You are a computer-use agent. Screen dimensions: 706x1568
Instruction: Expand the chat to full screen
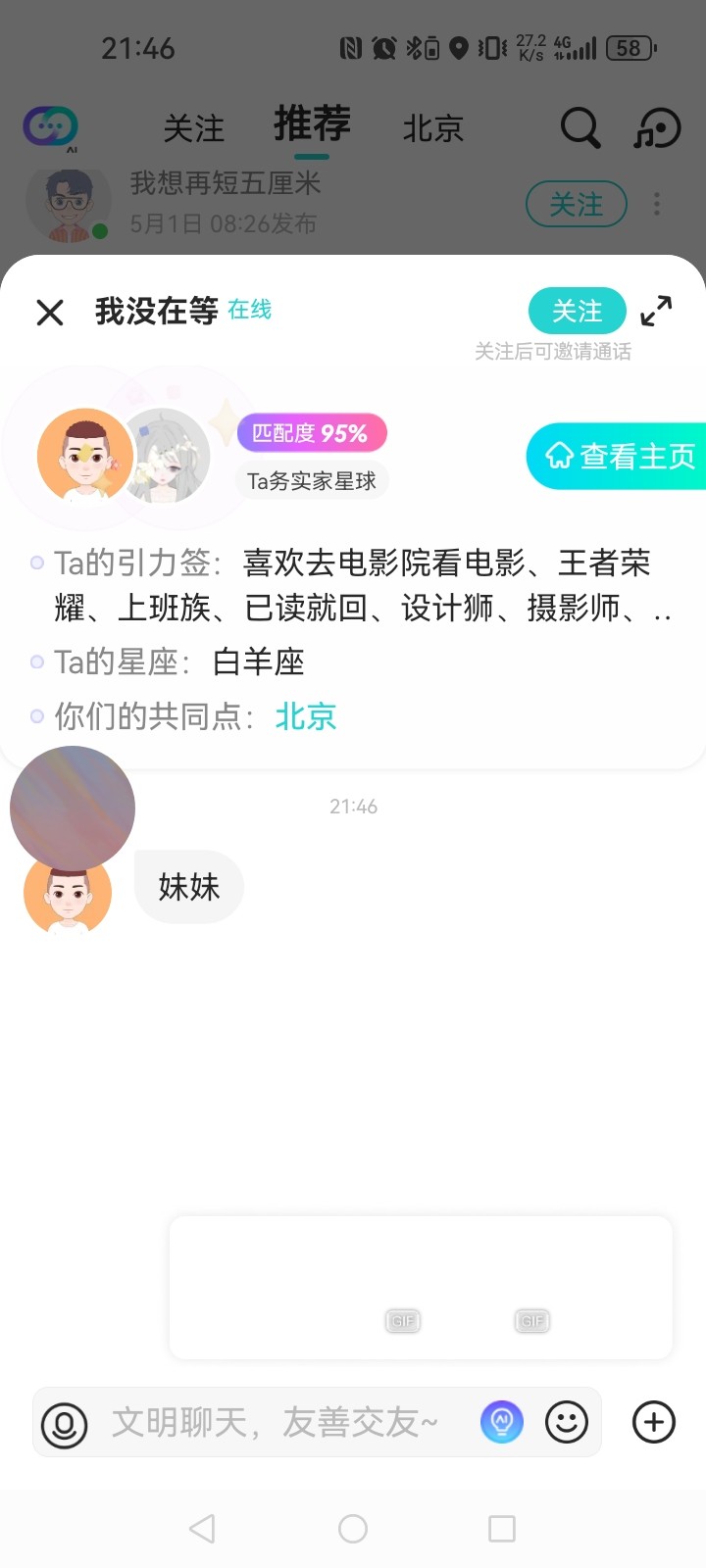(656, 311)
